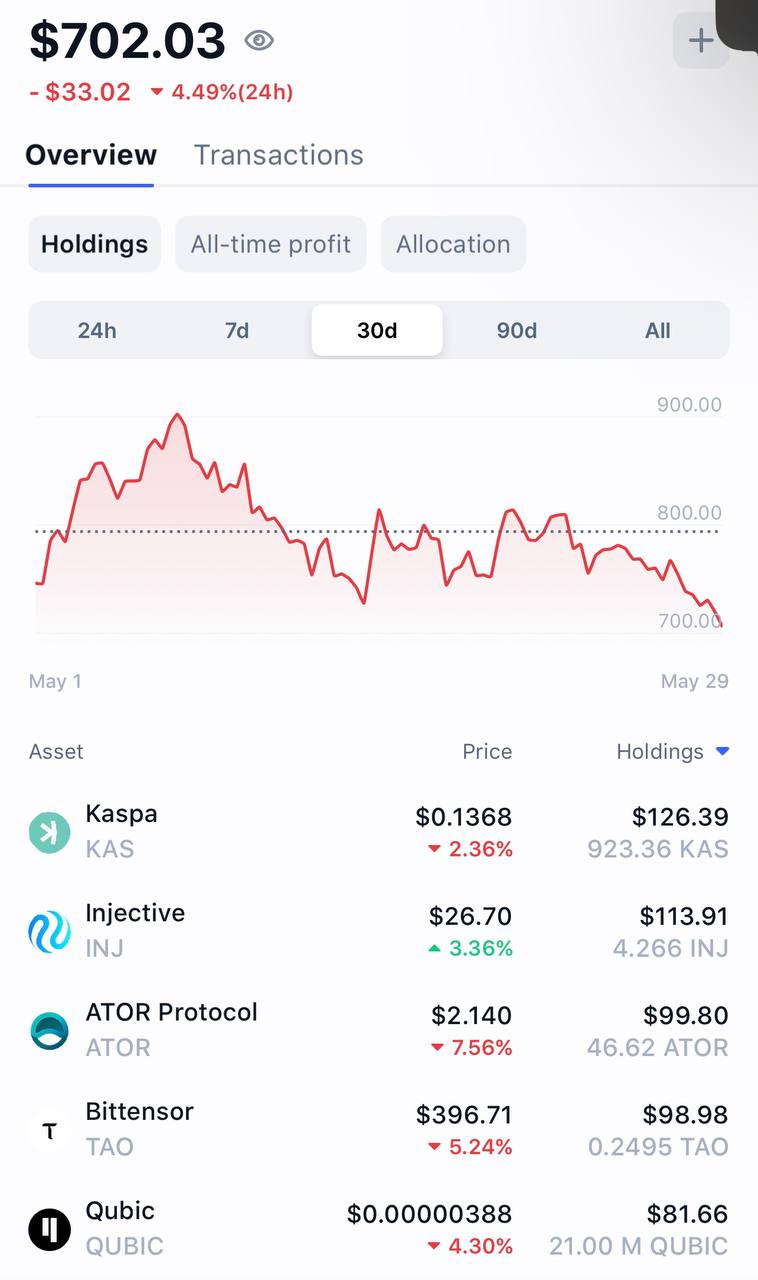Hide the portfolio balance with the eye icon
This screenshot has height=1280, width=758.
coord(259,41)
